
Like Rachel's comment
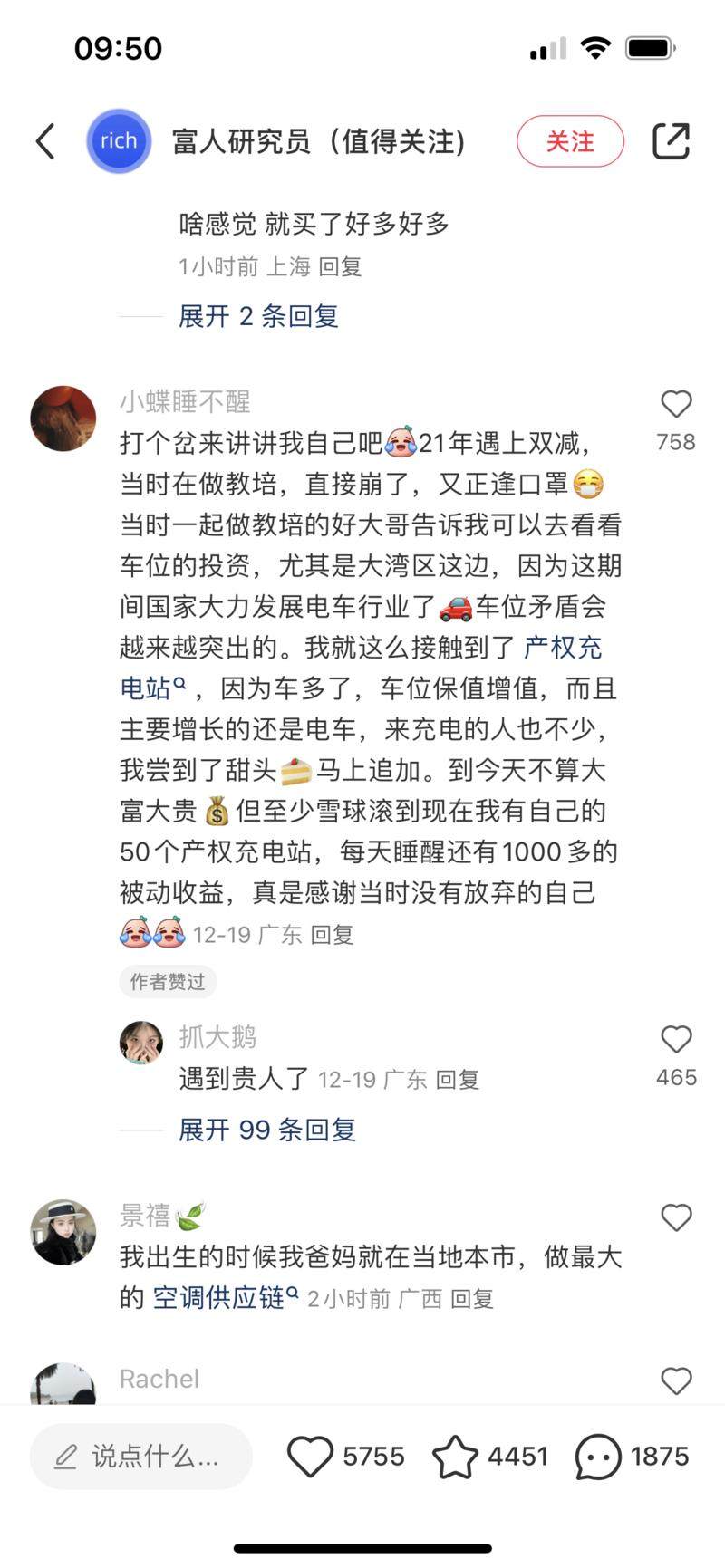676,1381
